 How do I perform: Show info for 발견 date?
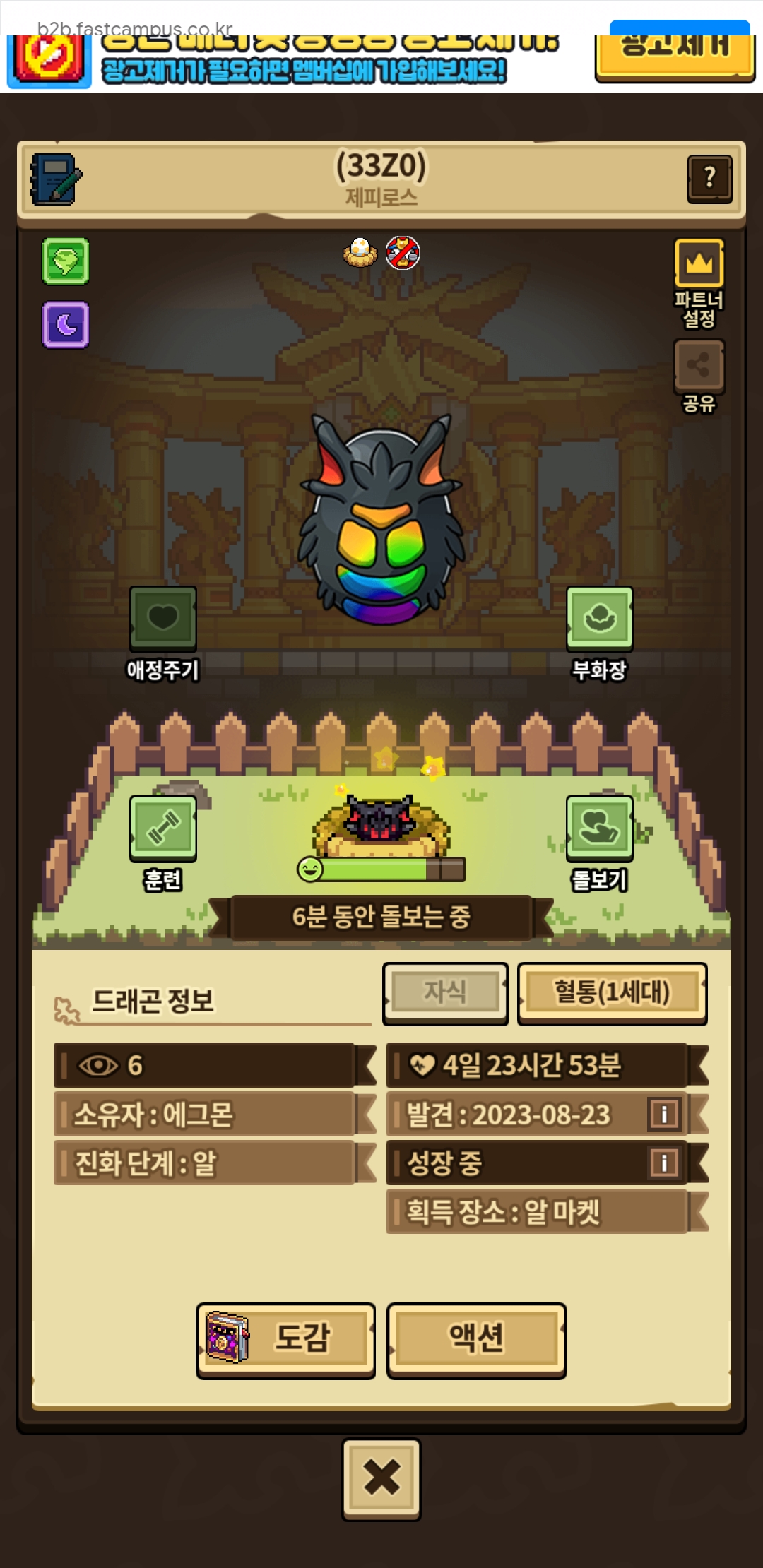pyautogui.click(x=664, y=1115)
